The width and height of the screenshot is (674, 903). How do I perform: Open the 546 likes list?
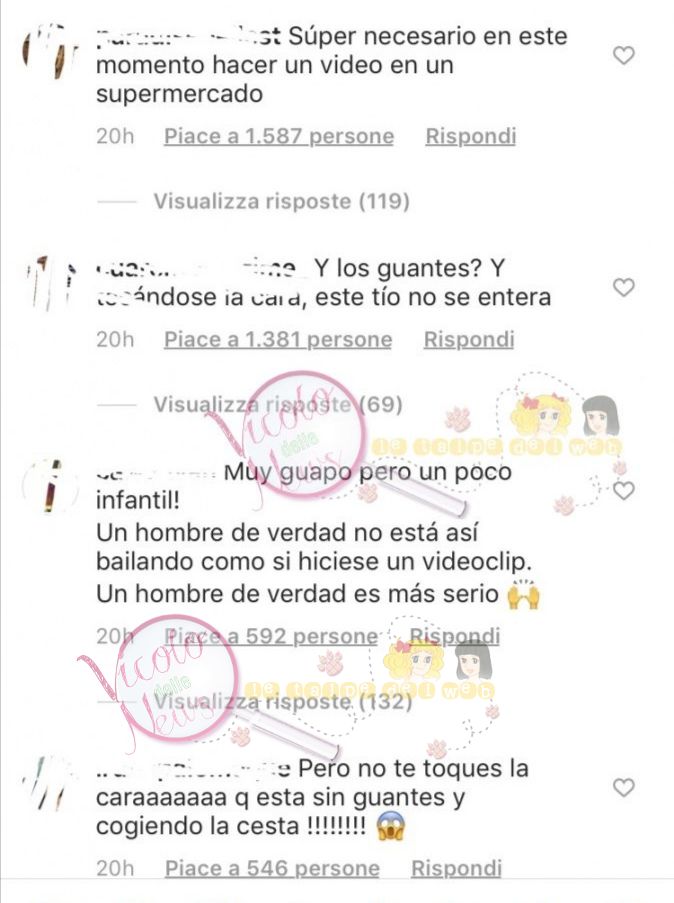(x=272, y=868)
